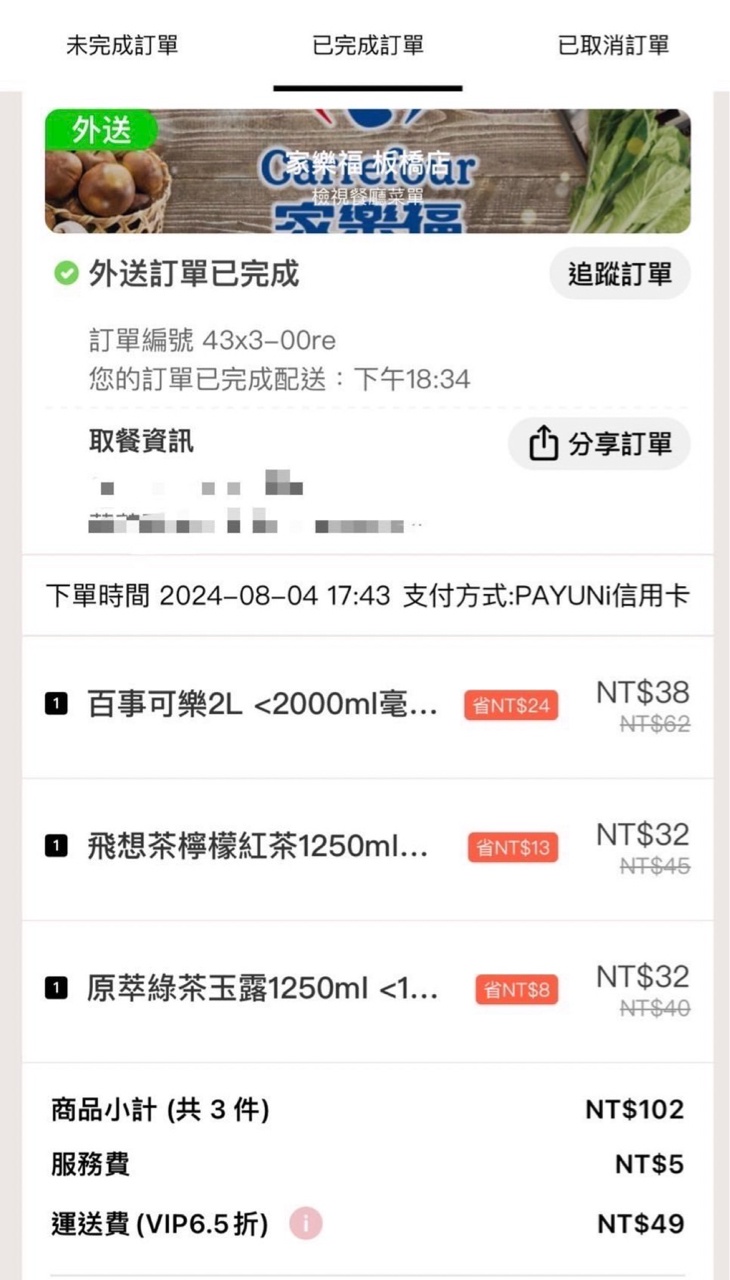Open the 運送費 info icon

coord(306,1223)
